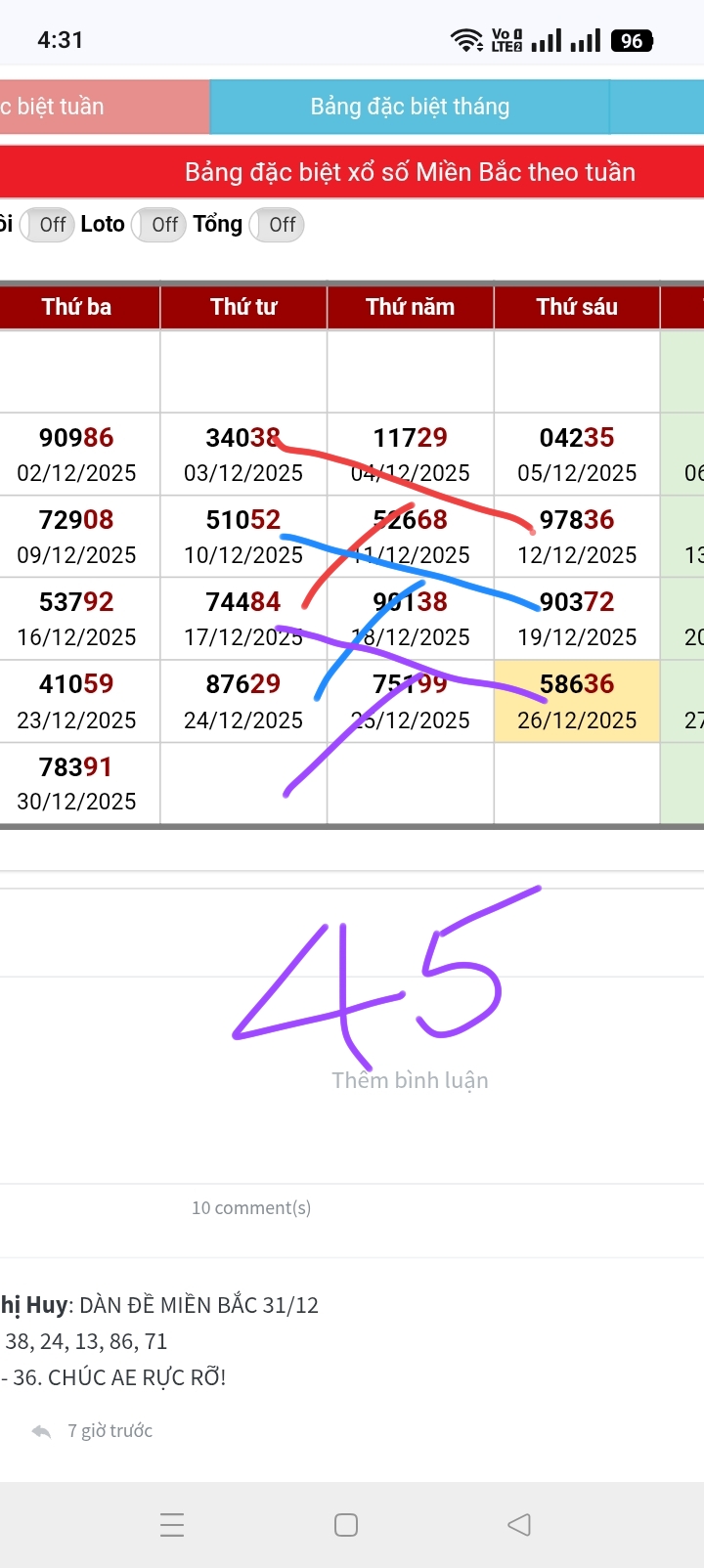
Task: Open recent apps from the navigation bar
Action: pos(172,1524)
